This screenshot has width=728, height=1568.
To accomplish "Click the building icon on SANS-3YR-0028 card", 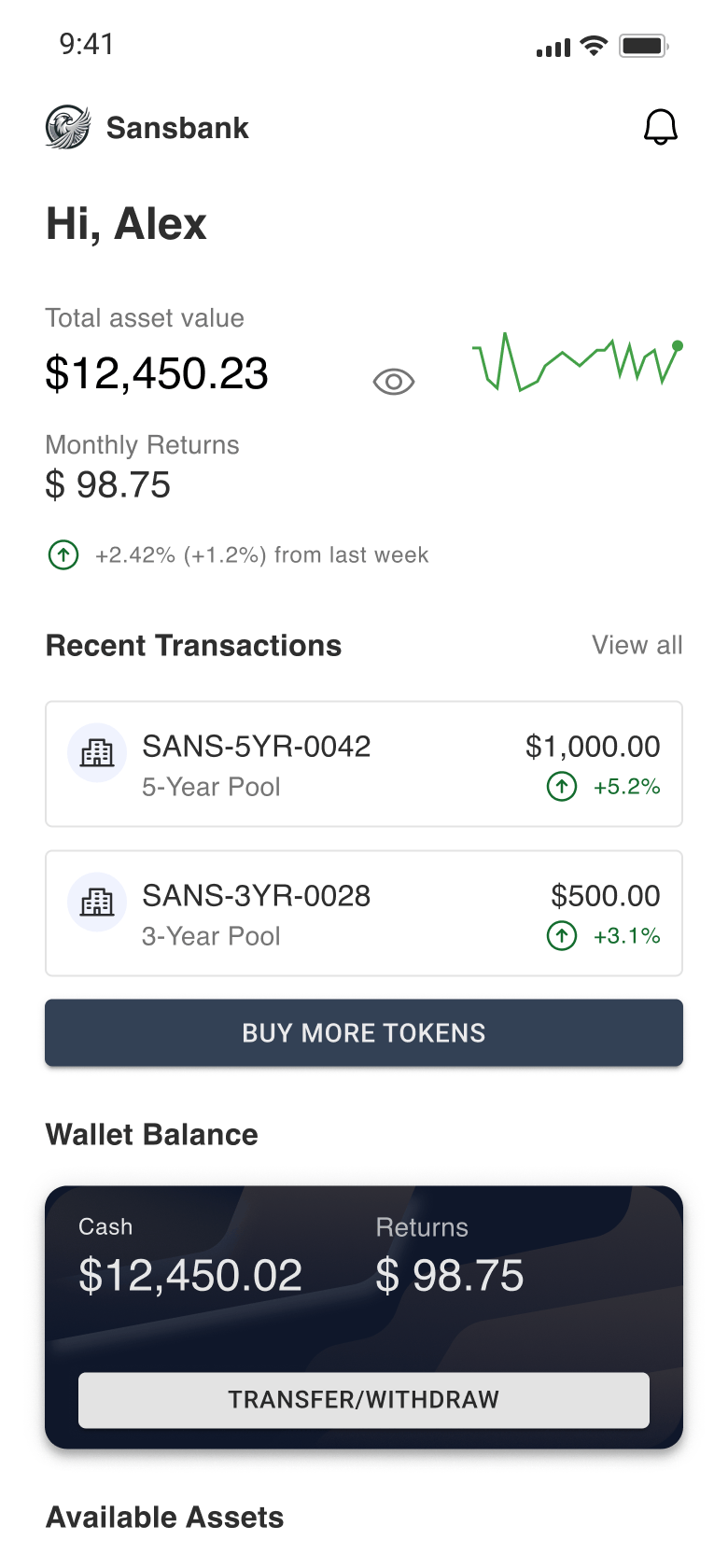I will pyautogui.click(x=97, y=902).
